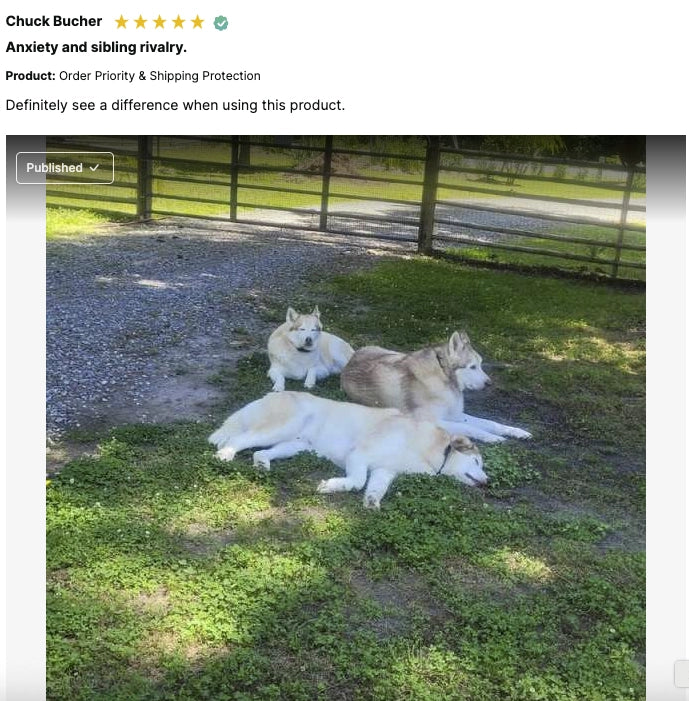Open the husky dogs review photo

[x=345, y=420]
